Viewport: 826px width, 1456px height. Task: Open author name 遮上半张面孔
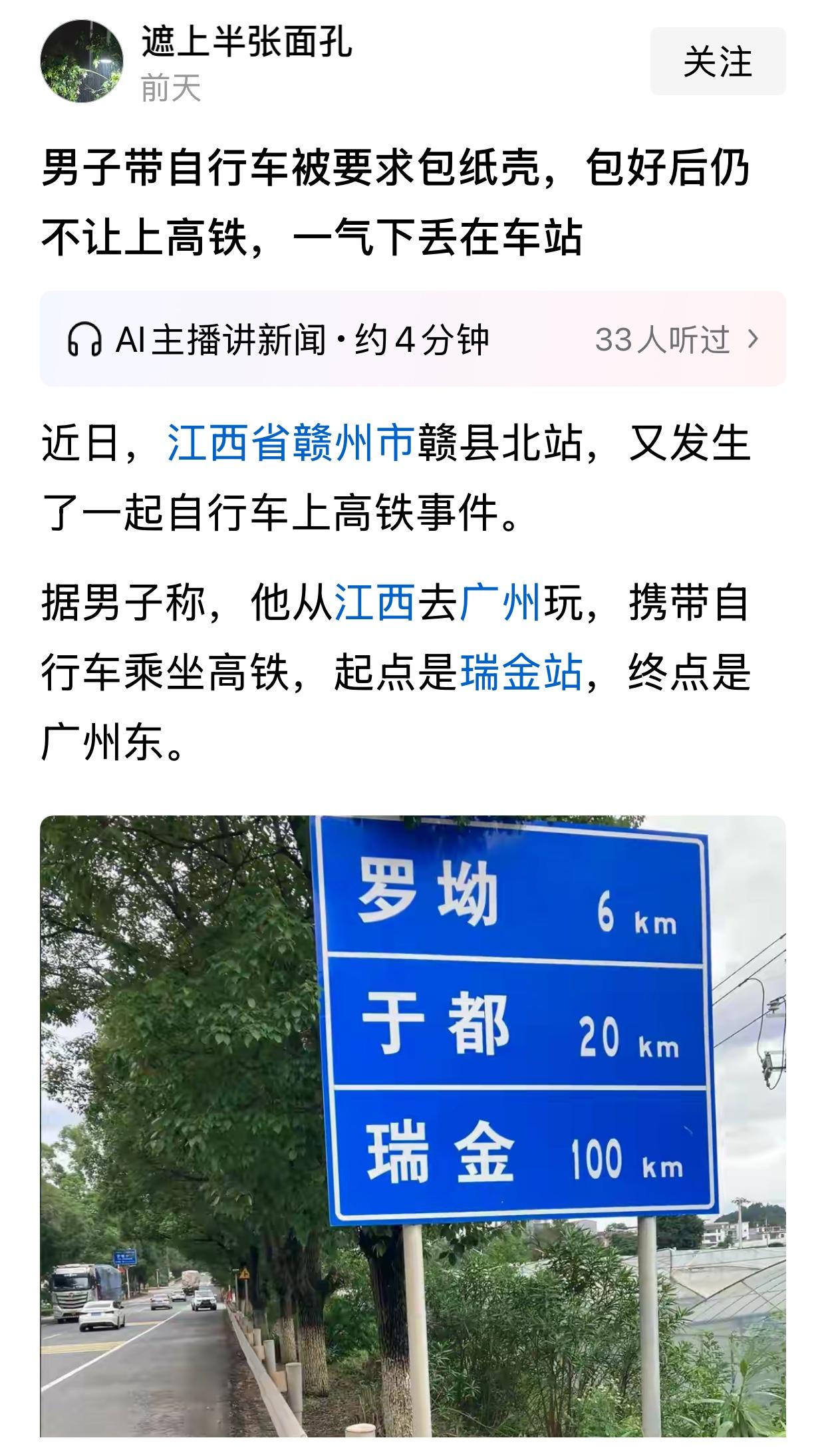pyautogui.click(x=246, y=43)
